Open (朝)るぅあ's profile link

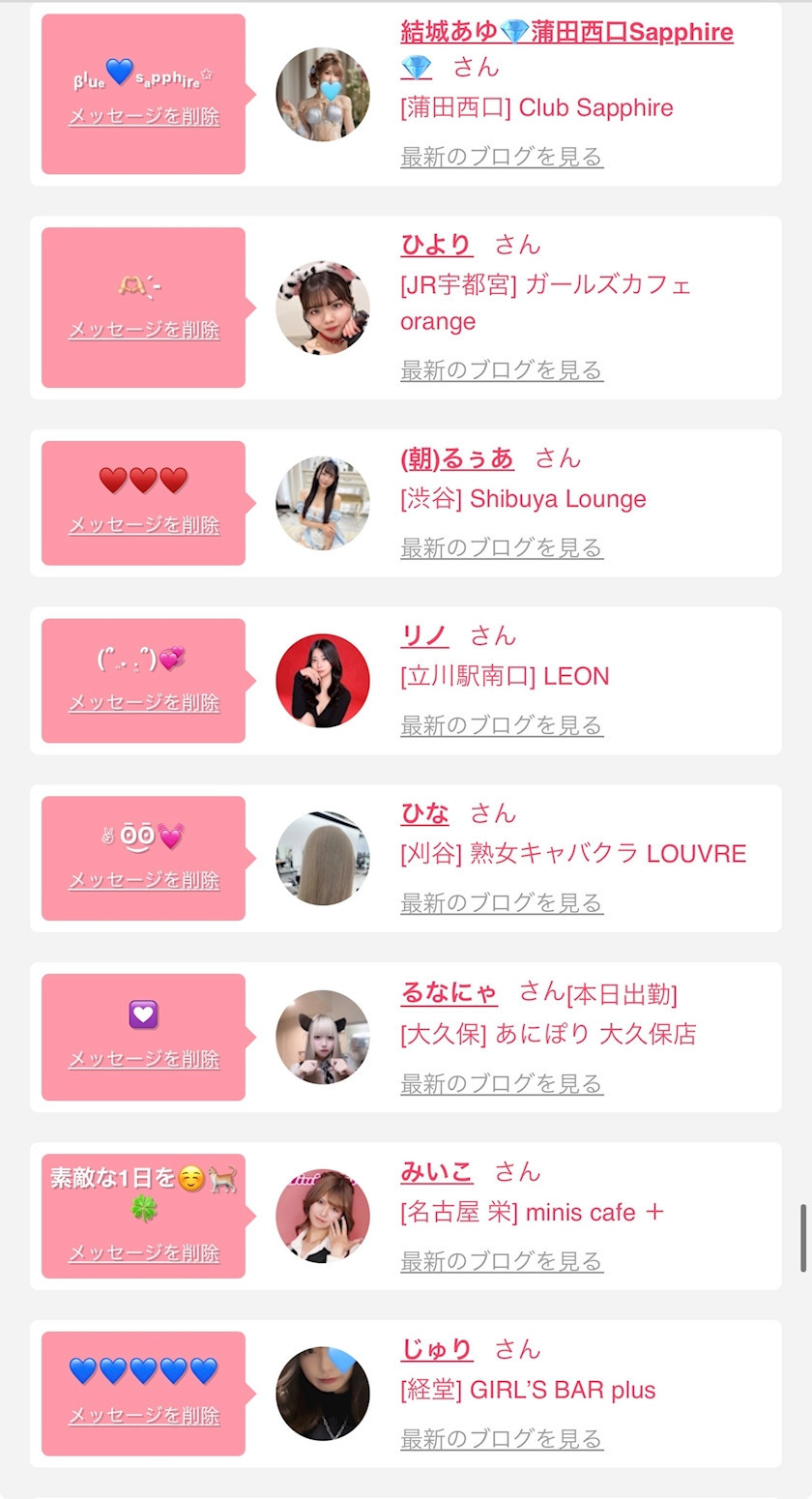pos(457,457)
